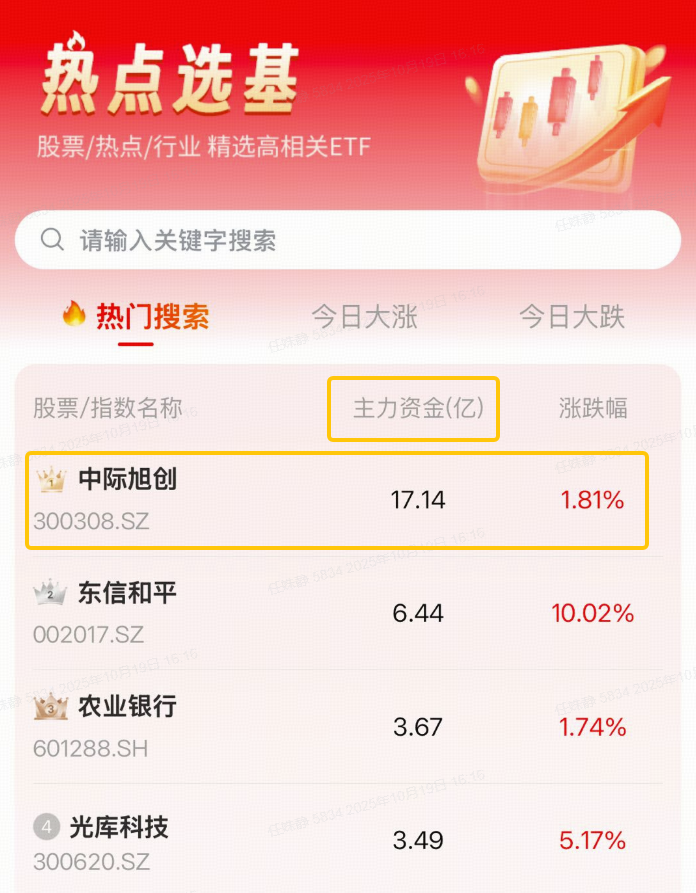Switch to the 今日大跌 tab

[571, 317]
